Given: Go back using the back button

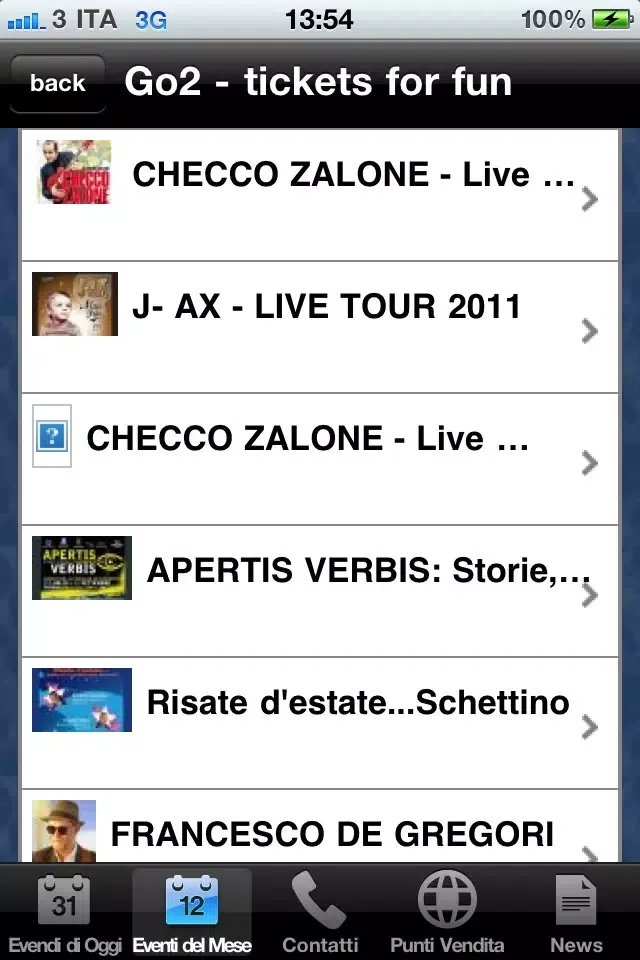Looking at the screenshot, I should point(57,83).
